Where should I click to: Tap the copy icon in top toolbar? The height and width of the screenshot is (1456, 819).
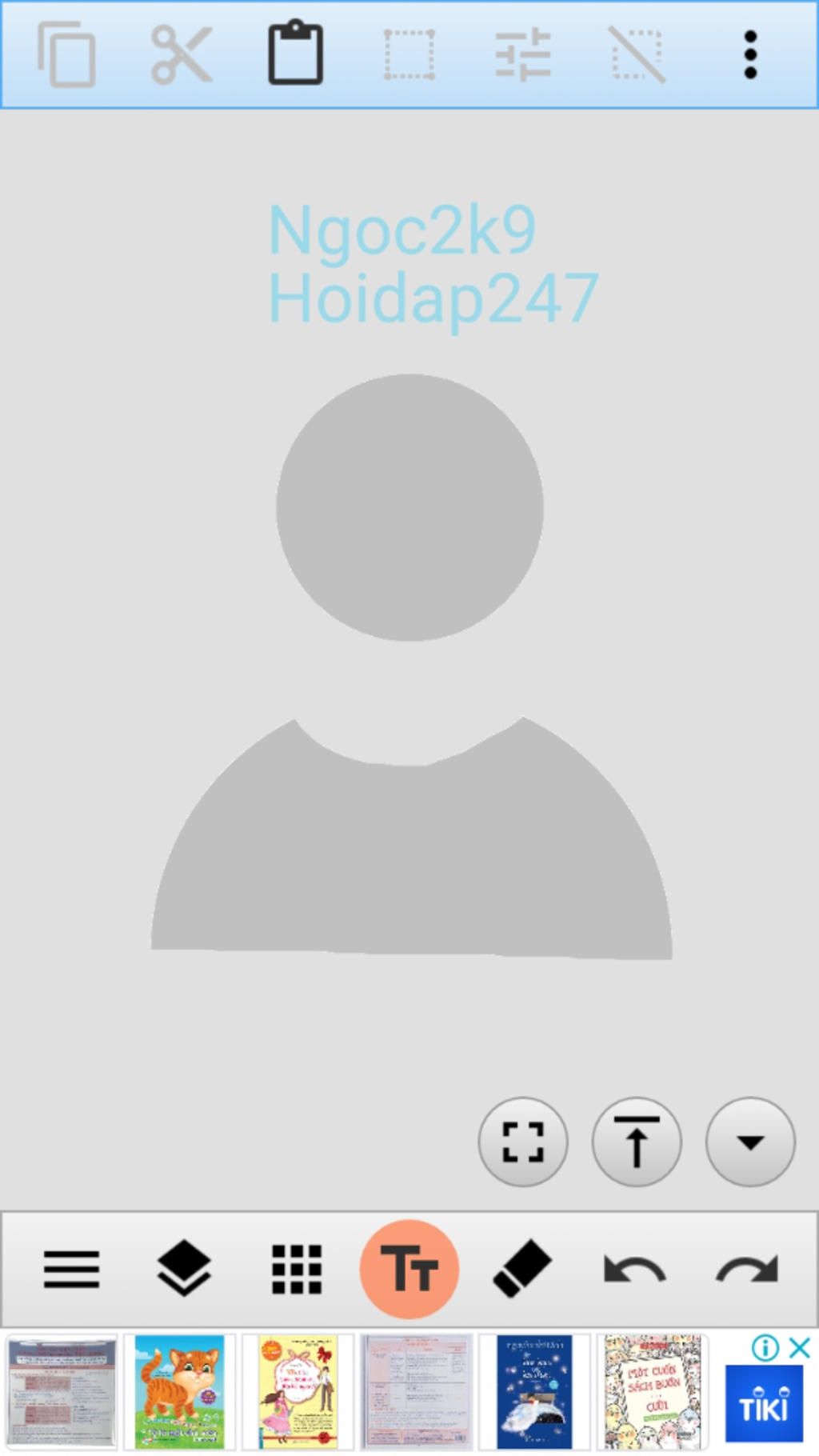tap(67, 54)
